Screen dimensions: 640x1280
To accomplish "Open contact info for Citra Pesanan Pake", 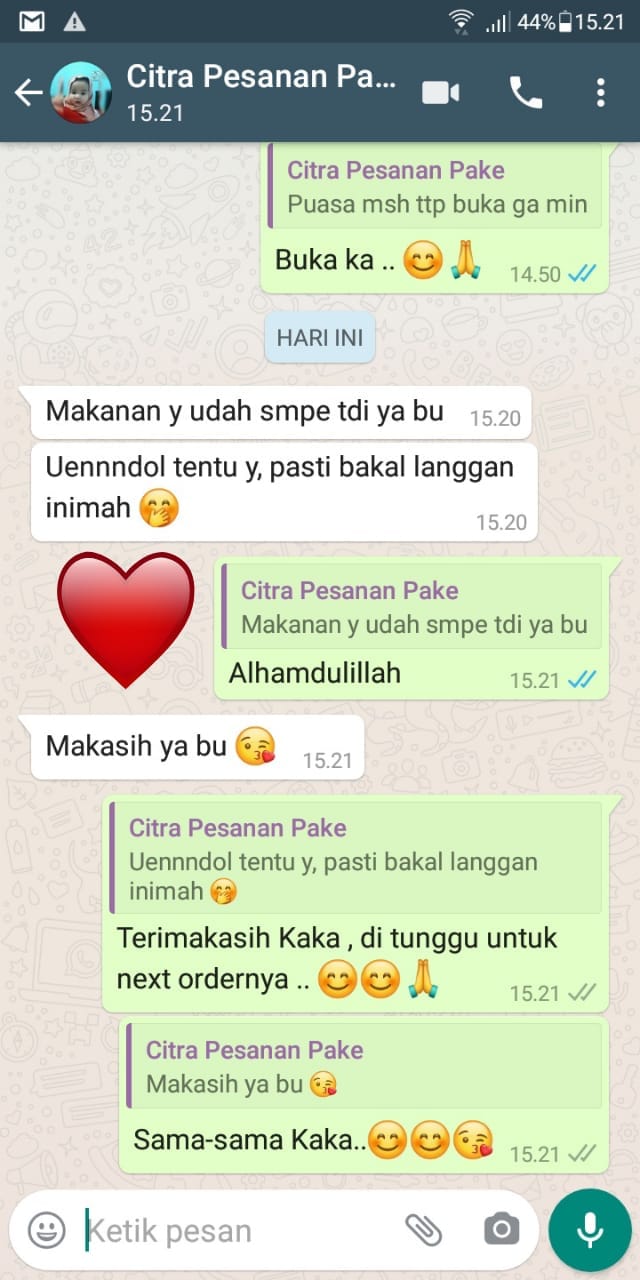I will pyautogui.click(x=261, y=92).
